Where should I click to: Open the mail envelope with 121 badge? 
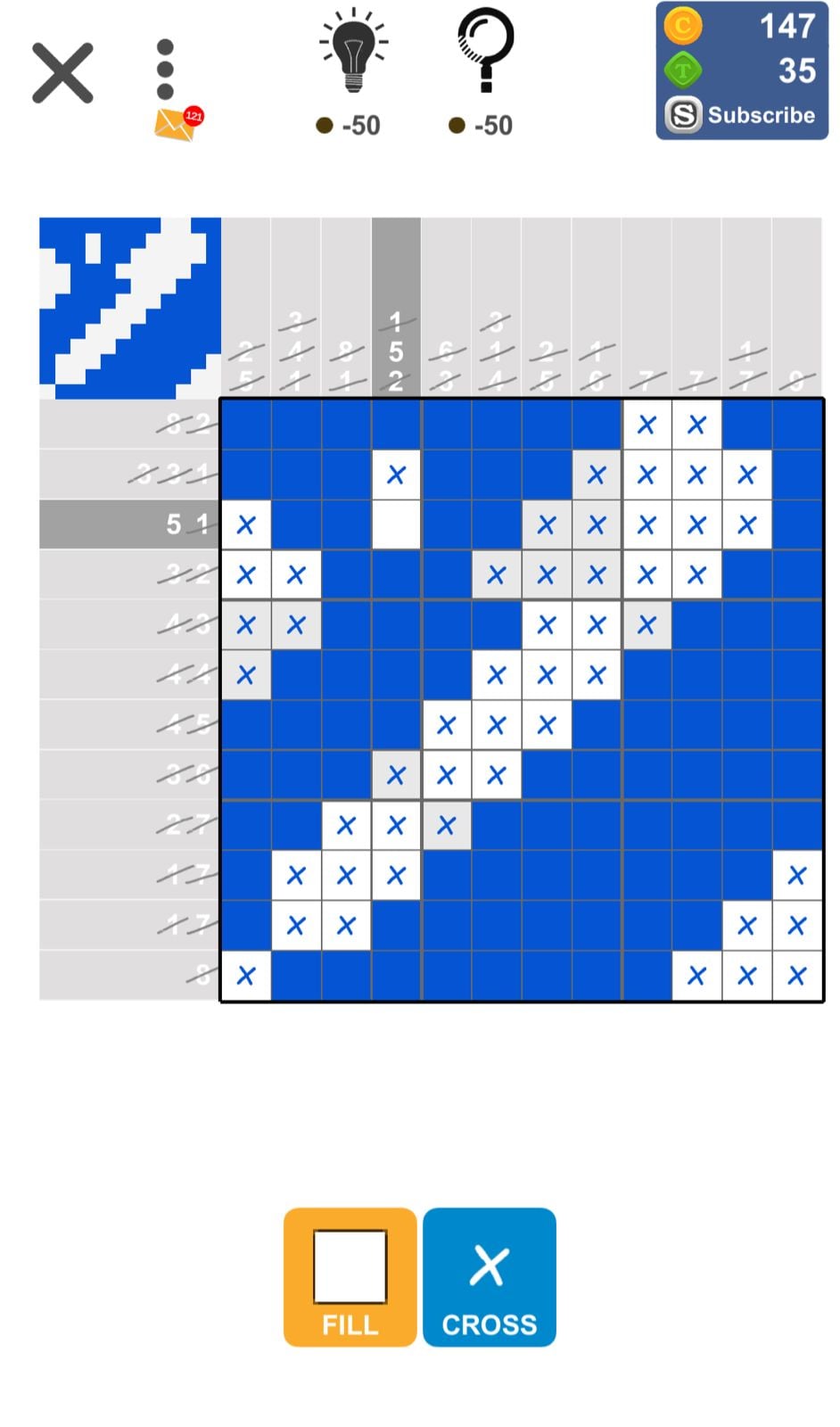click(177, 124)
